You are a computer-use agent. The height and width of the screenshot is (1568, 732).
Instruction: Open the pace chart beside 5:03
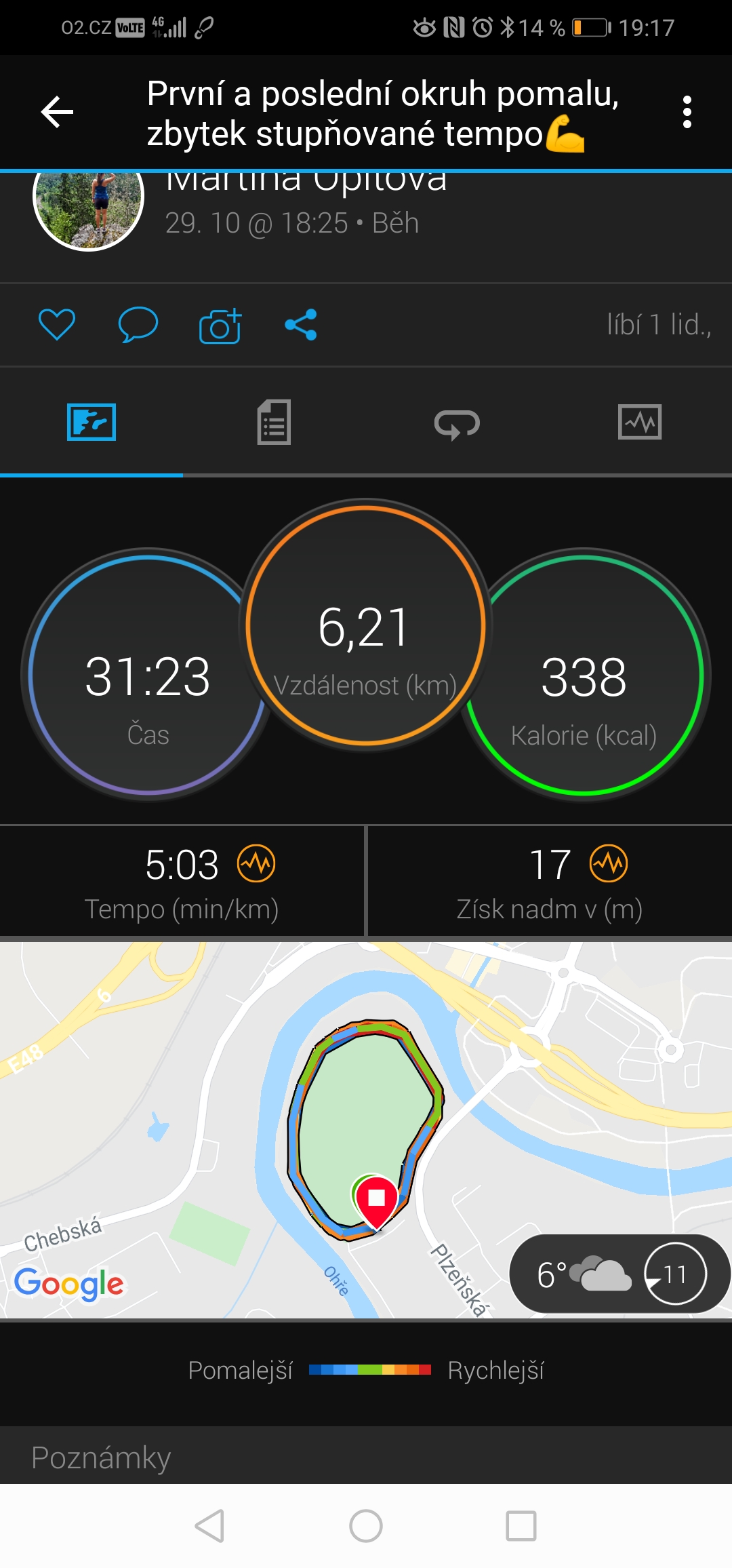[256, 863]
